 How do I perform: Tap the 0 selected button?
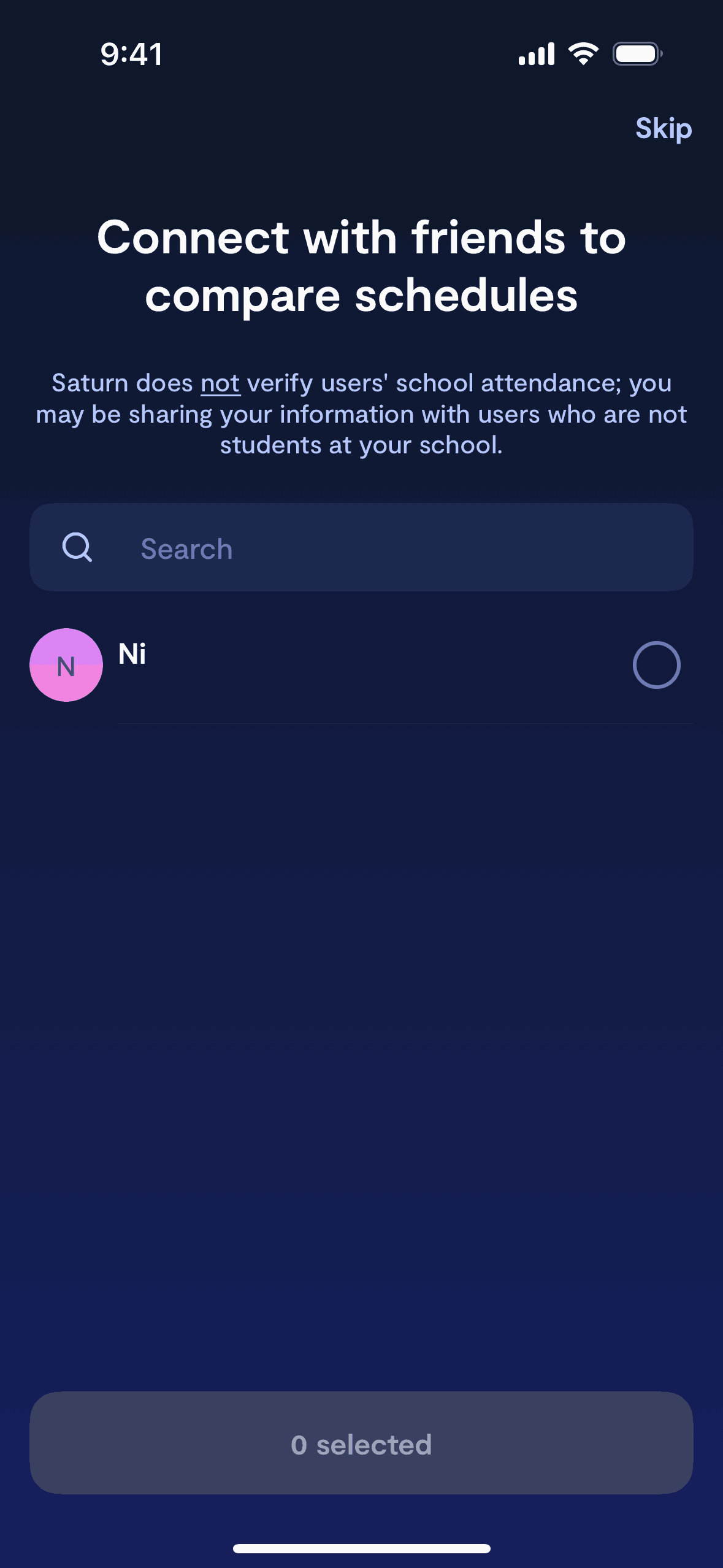[x=361, y=1443]
